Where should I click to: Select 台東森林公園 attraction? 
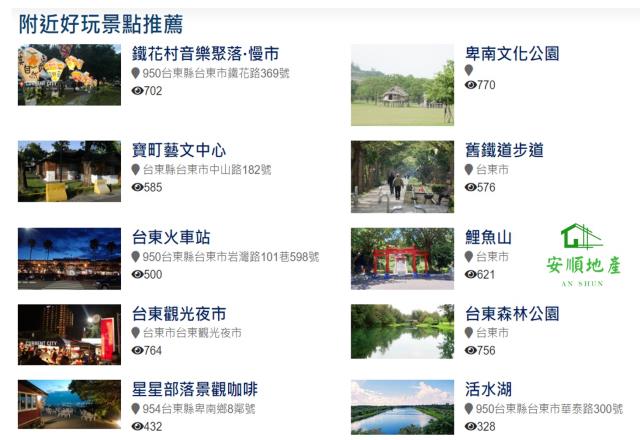(512, 314)
